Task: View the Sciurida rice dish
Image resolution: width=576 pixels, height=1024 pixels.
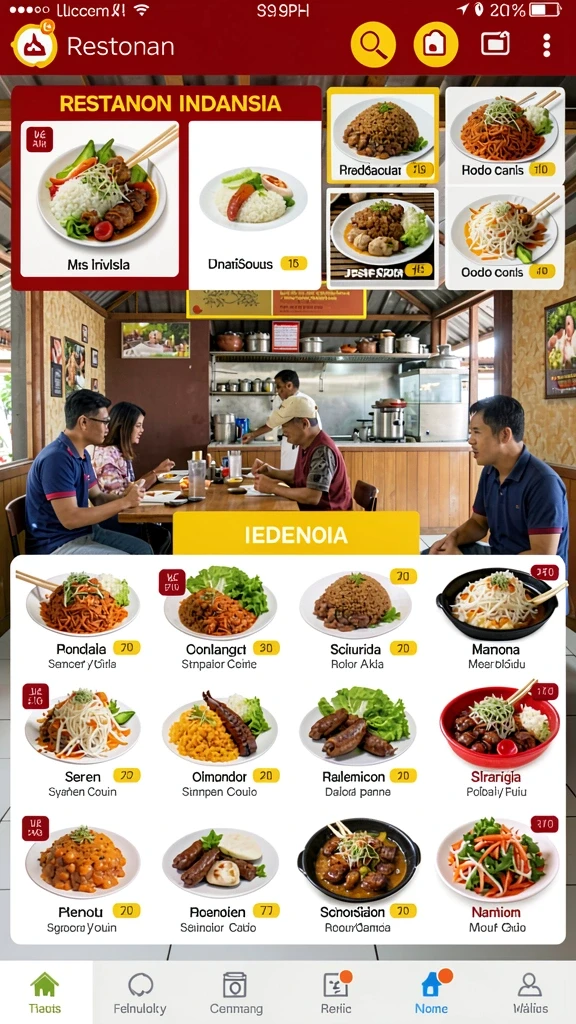Action: 357,618
